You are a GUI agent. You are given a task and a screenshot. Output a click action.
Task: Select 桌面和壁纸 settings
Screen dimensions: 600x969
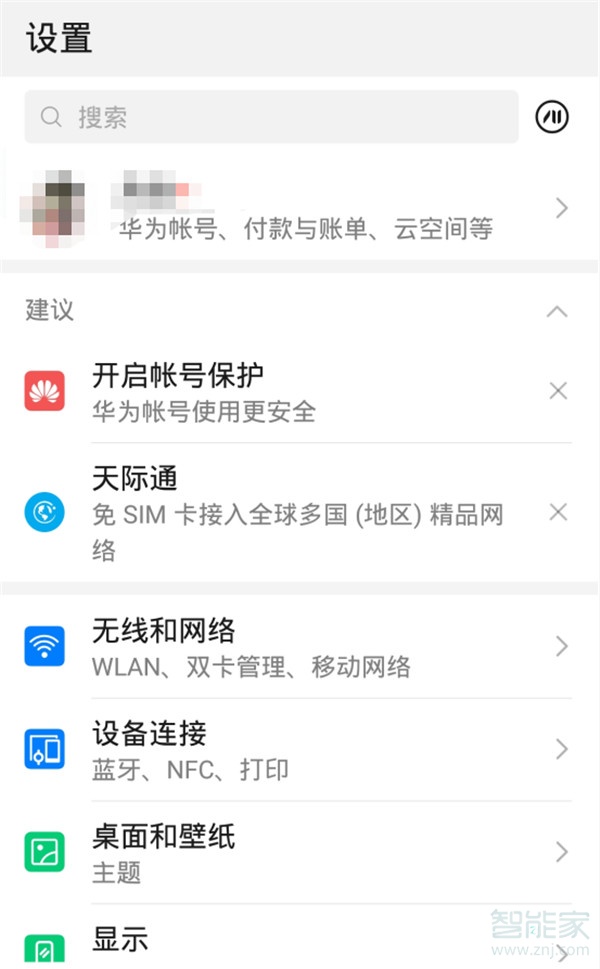300,852
